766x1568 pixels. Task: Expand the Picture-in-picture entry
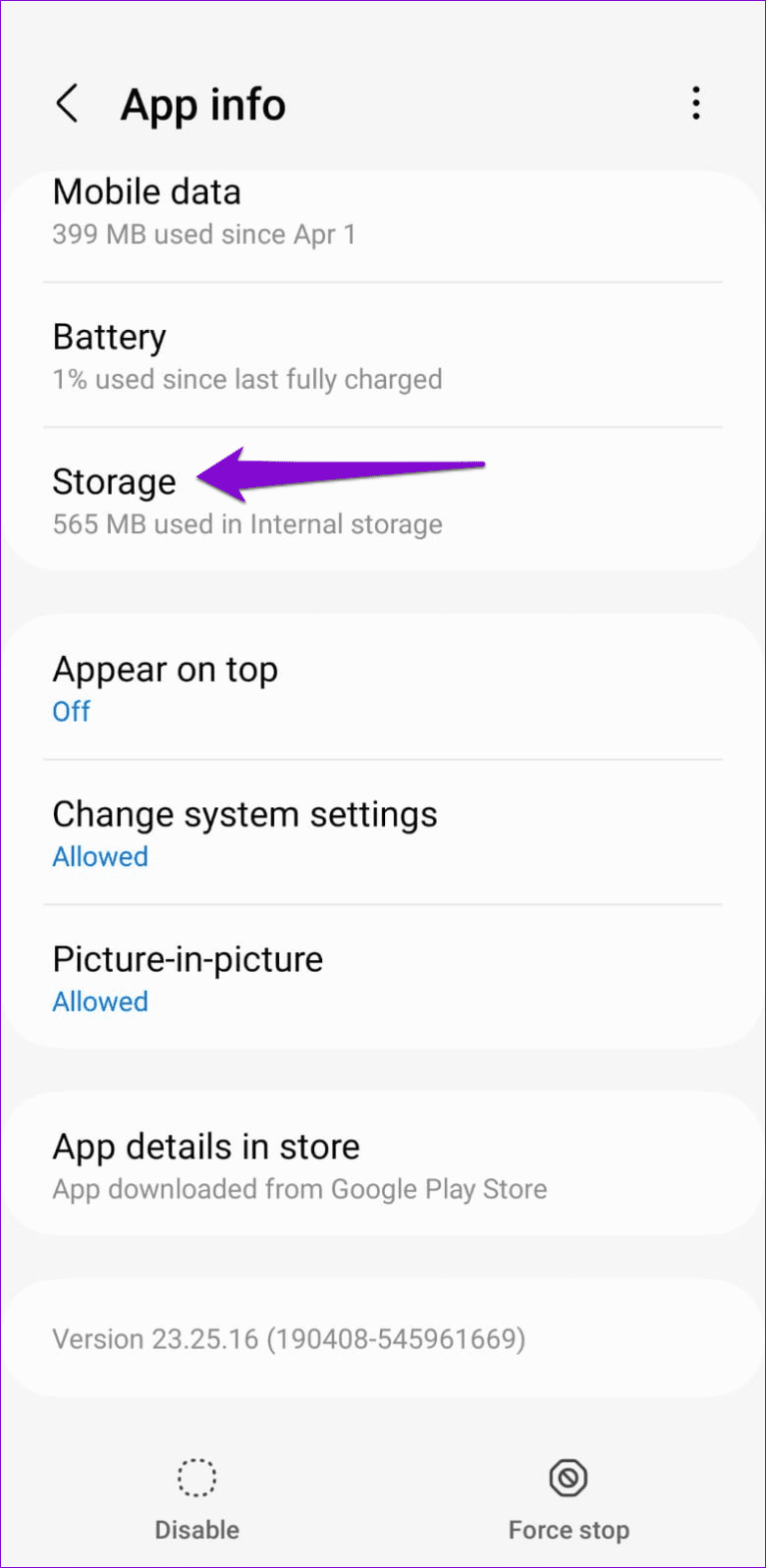pyautogui.click(x=188, y=959)
